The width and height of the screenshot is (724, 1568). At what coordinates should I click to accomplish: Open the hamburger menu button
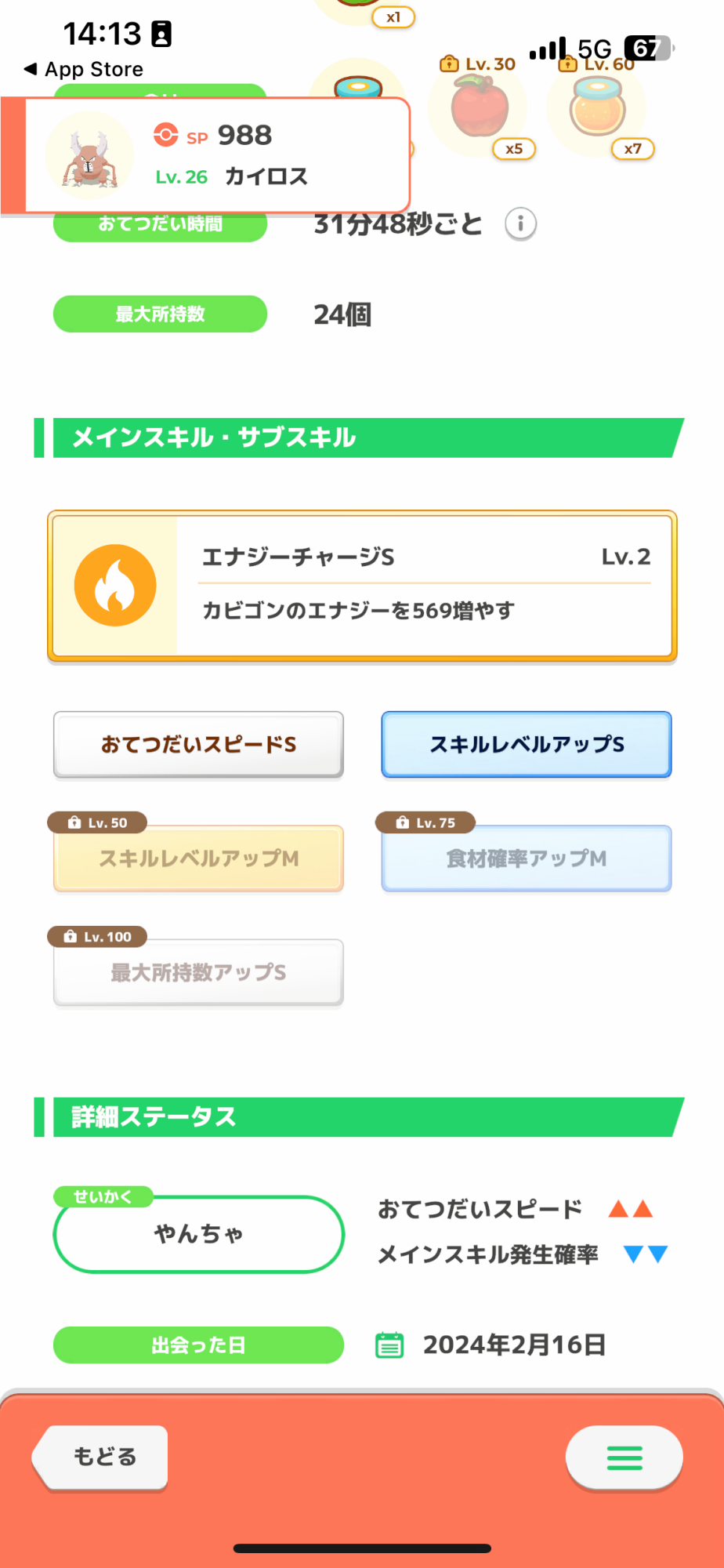click(624, 1457)
